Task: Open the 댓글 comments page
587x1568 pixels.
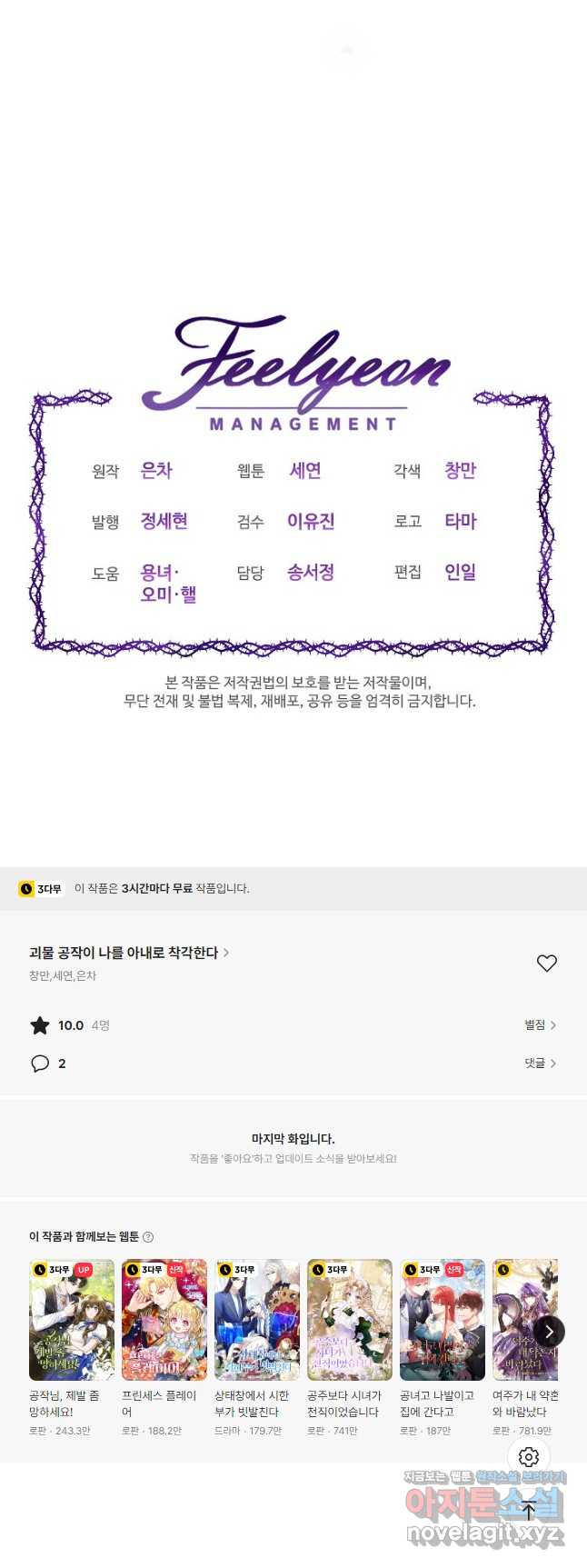Action: click(540, 1064)
